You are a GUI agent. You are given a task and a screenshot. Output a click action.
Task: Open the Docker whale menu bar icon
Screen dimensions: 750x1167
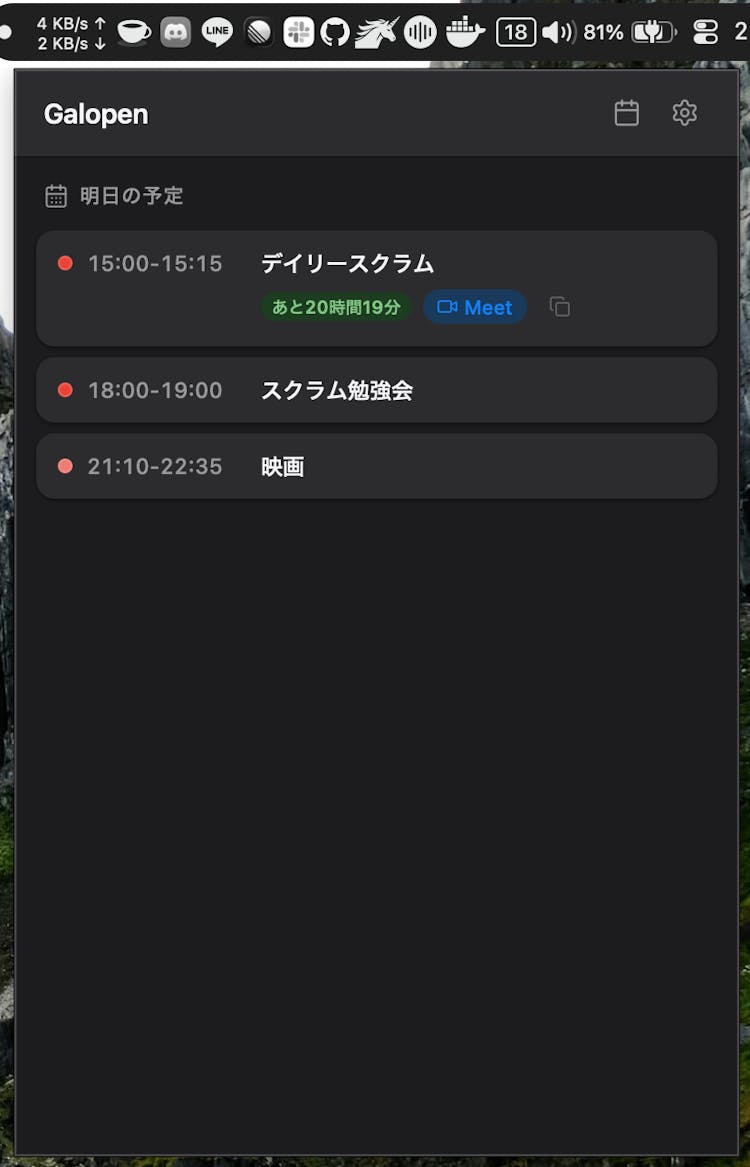tap(465, 33)
